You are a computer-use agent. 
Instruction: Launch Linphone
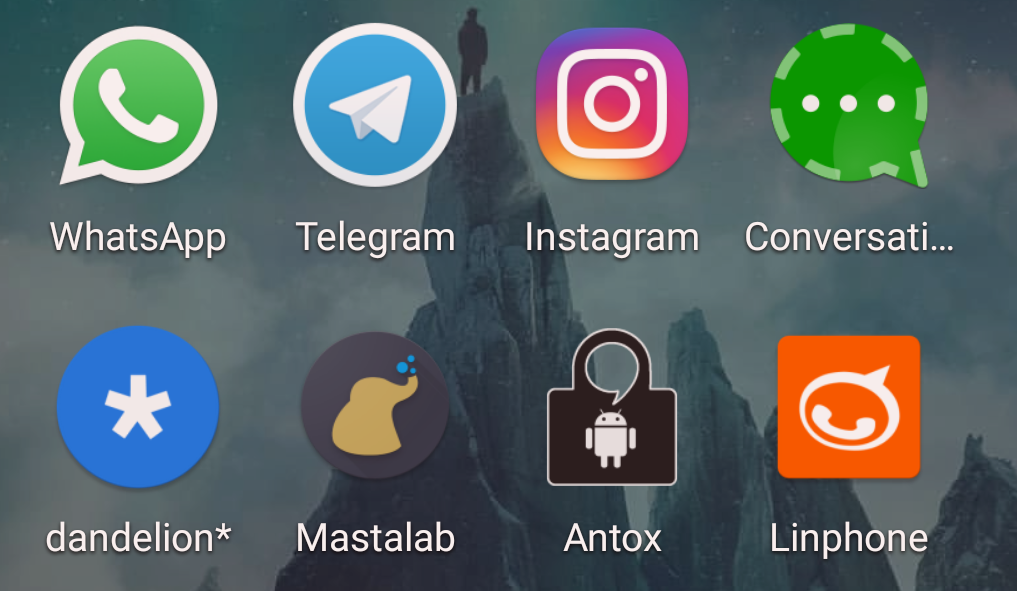pos(849,407)
